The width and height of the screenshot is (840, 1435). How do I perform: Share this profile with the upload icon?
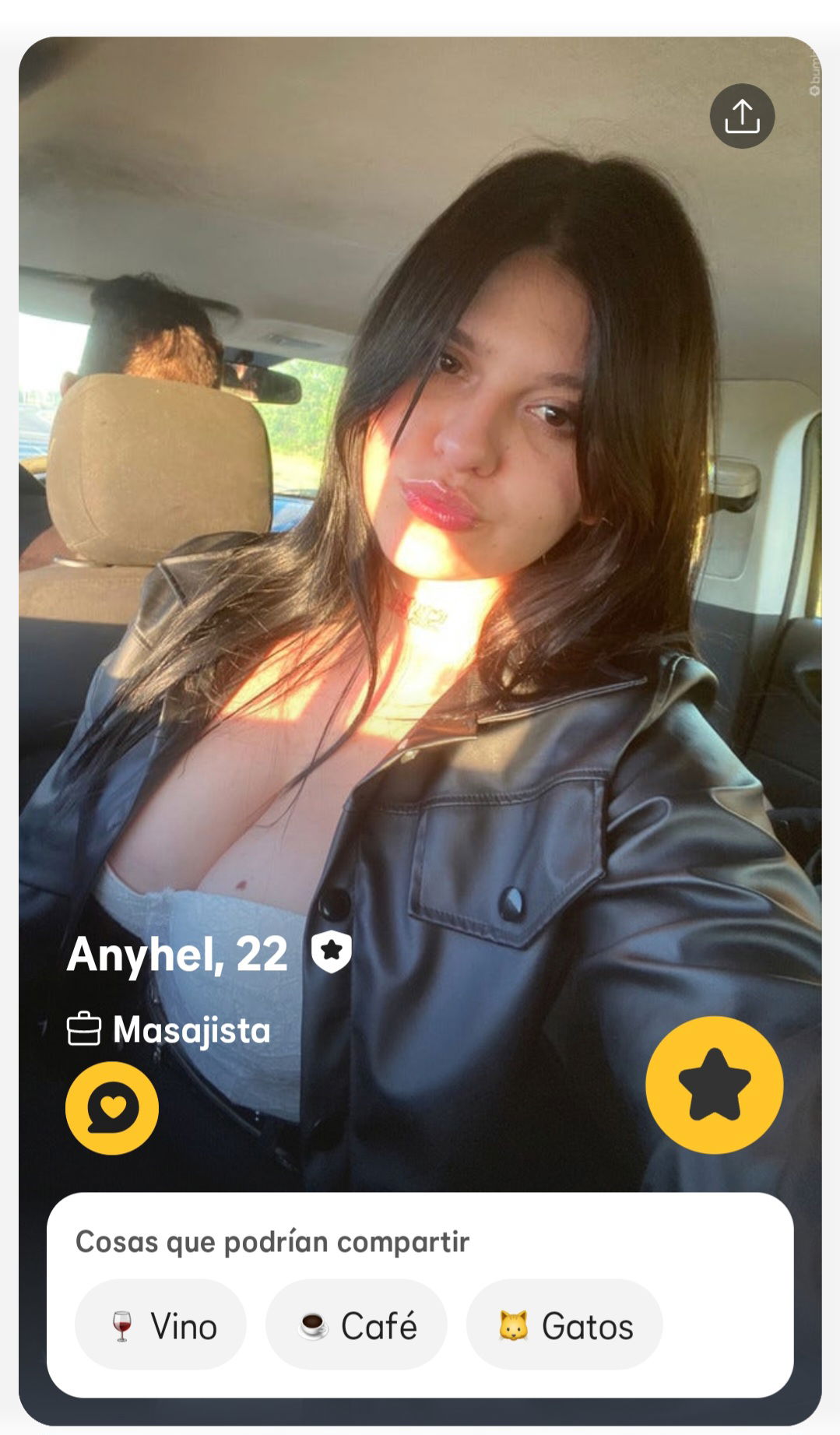click(x=742, y=116)
